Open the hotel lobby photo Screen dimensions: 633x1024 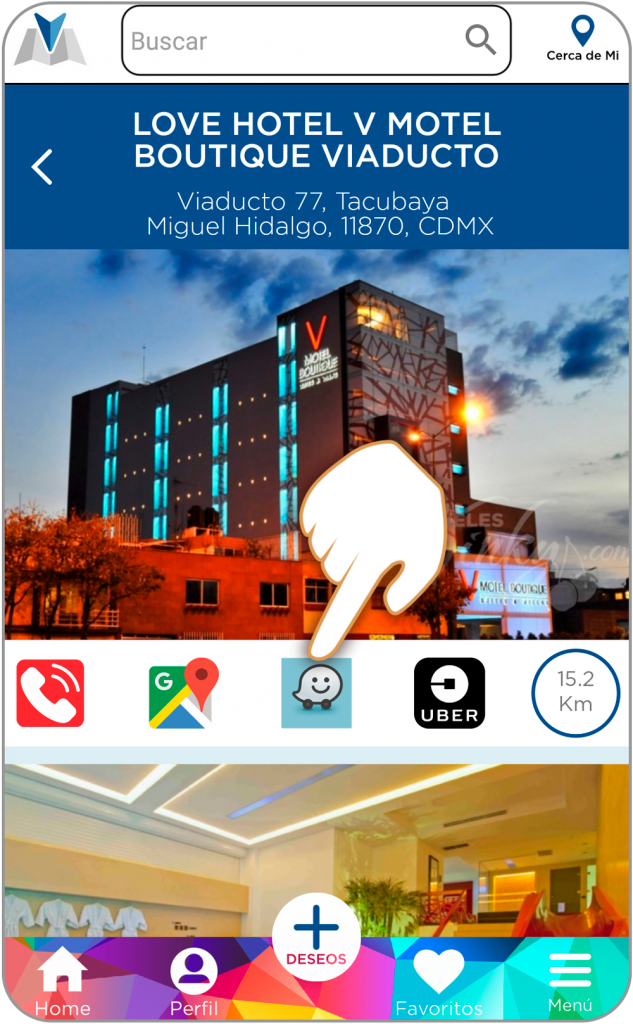tap(316, 849)
